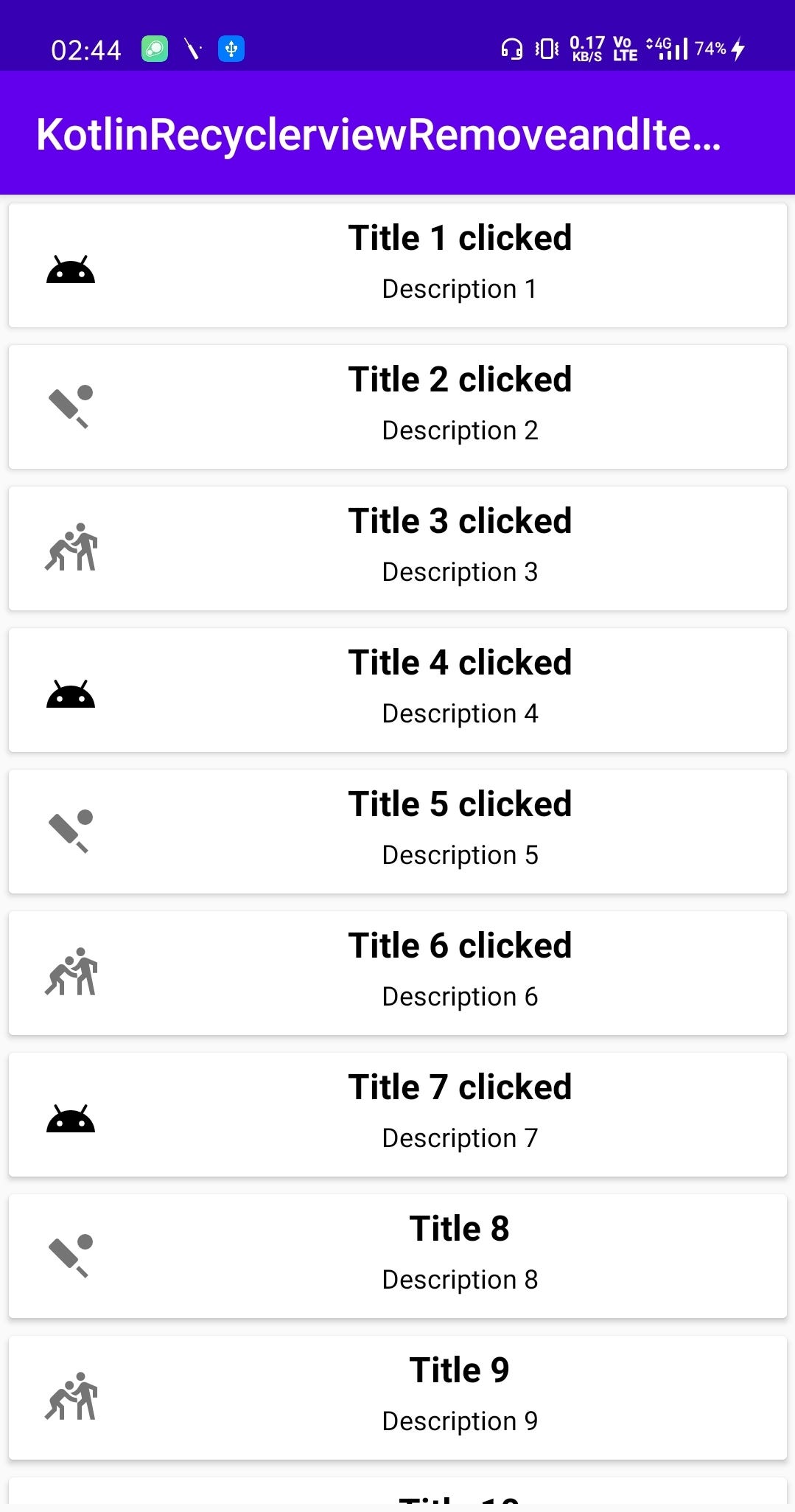Select the card with Description 7

coord(398,1115)
